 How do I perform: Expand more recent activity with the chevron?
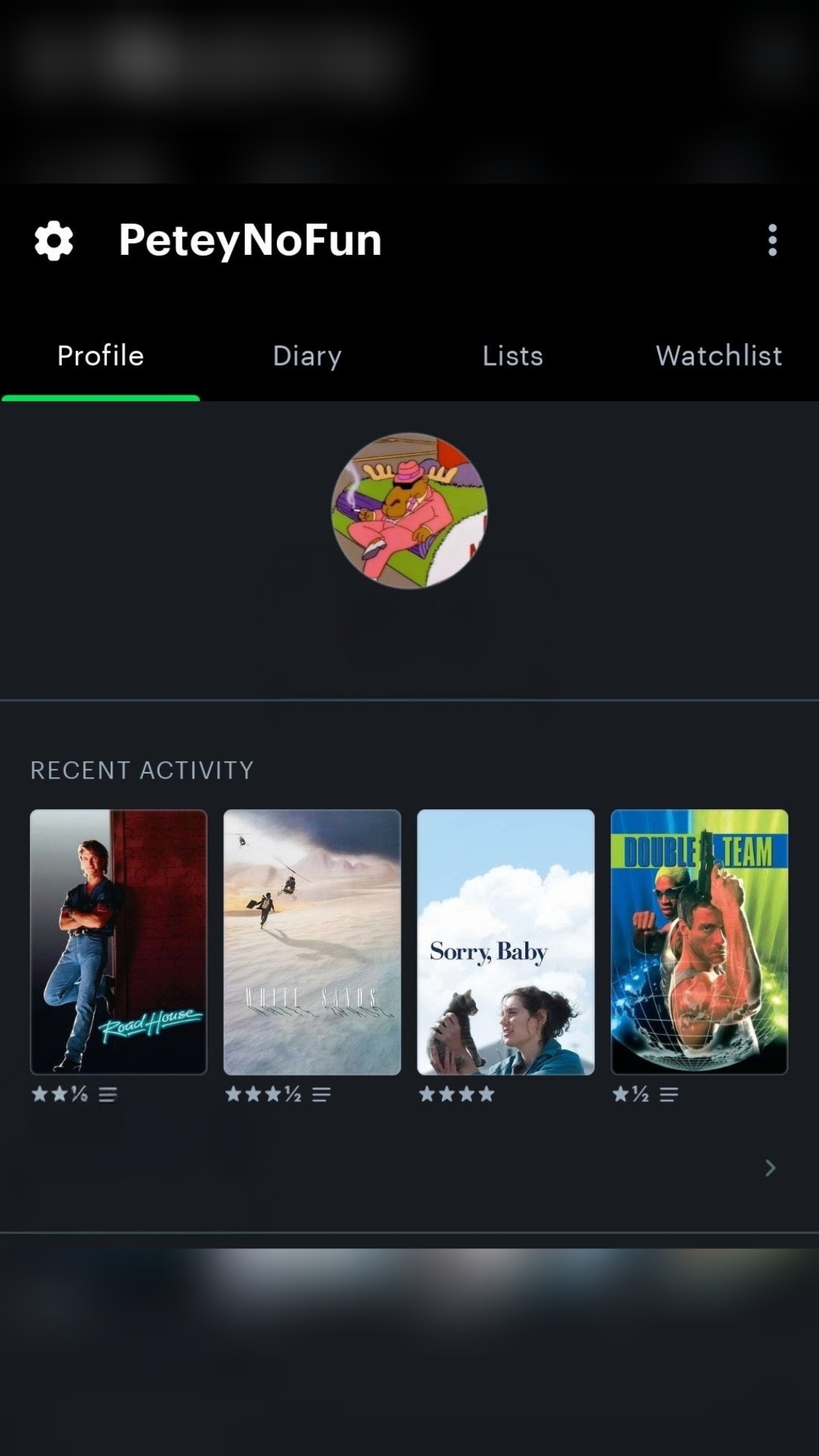coord(770,1168)
